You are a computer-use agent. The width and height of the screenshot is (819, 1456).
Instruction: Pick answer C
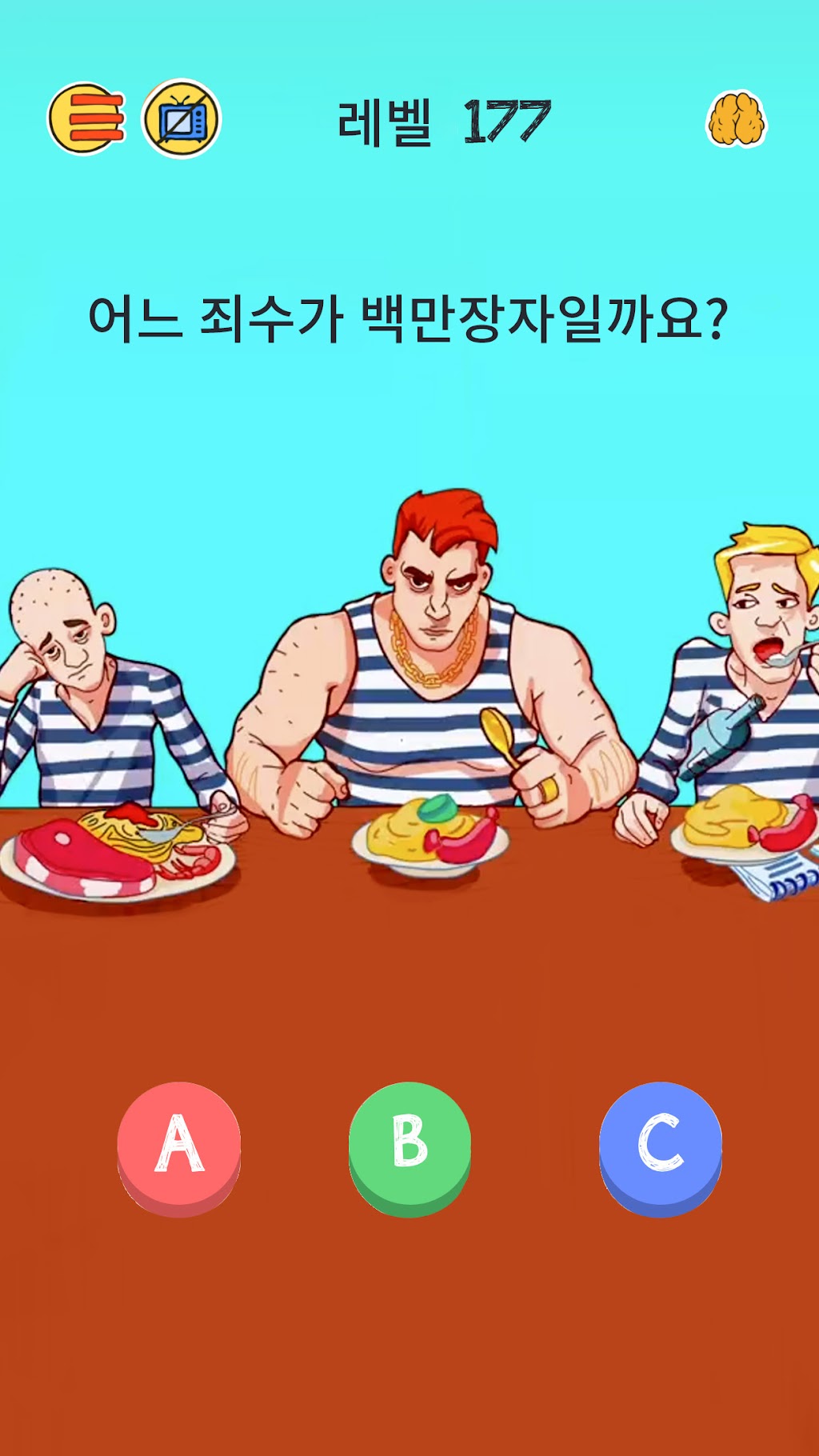661,1149
